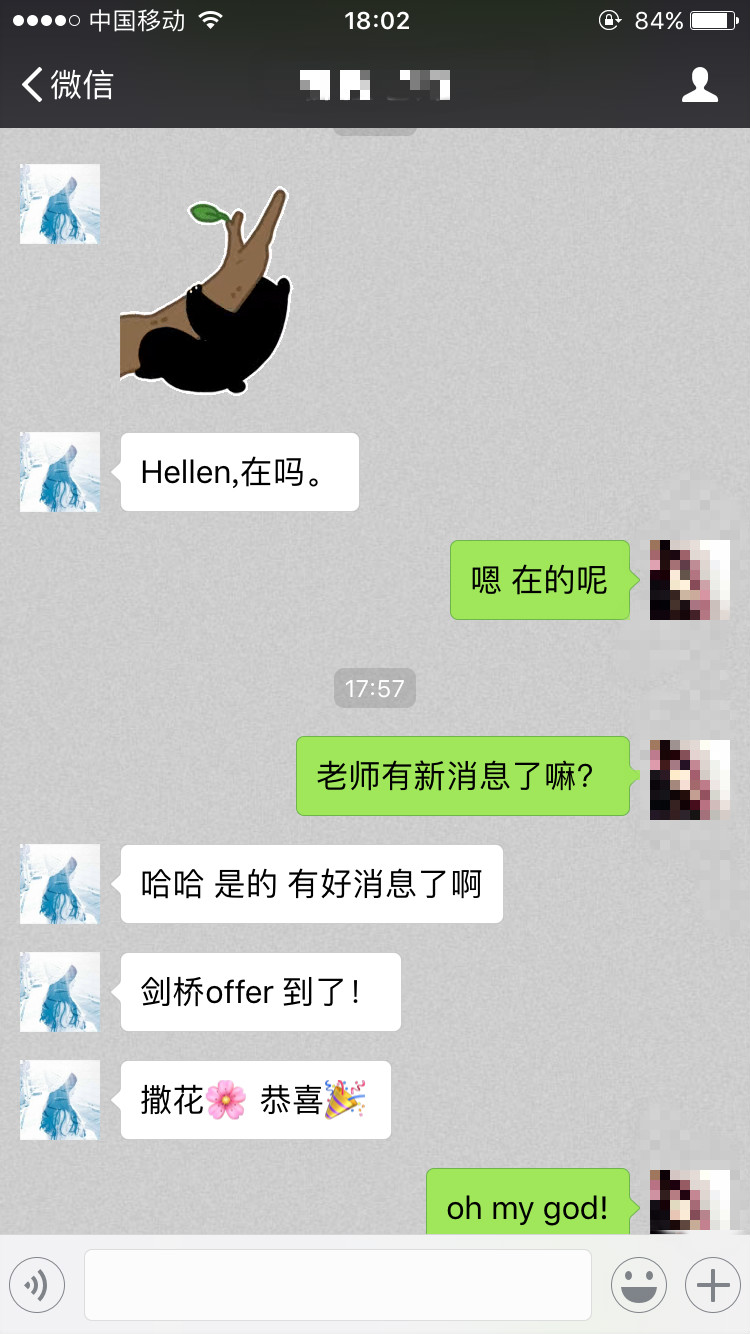Screen dimensions: 750x1334
Task: Open the contact profile icon
Action: 700,85
